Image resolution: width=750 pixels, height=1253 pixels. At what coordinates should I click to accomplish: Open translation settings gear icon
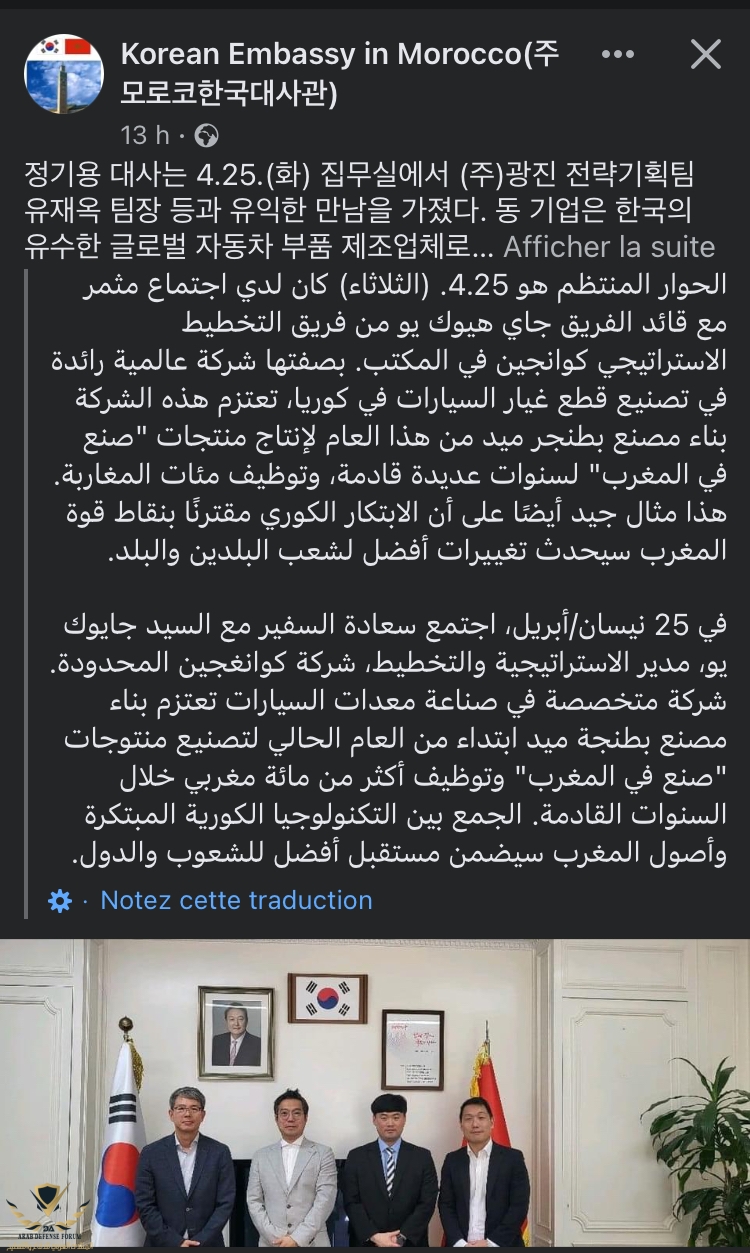[x=60, y=901]
